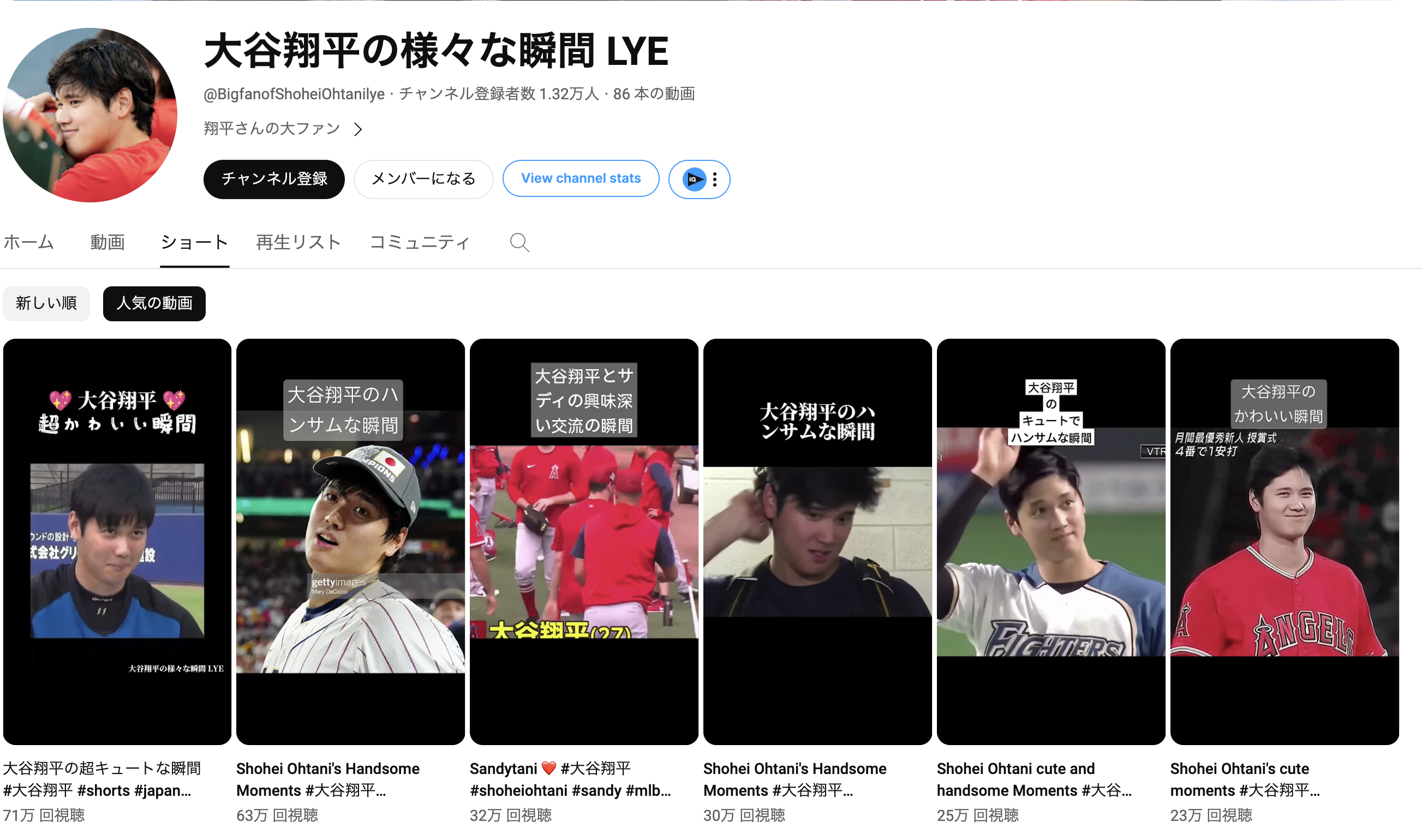Select the 人気の動画 filter chip
1422x840 pixels.
click(x=154, y=303)
